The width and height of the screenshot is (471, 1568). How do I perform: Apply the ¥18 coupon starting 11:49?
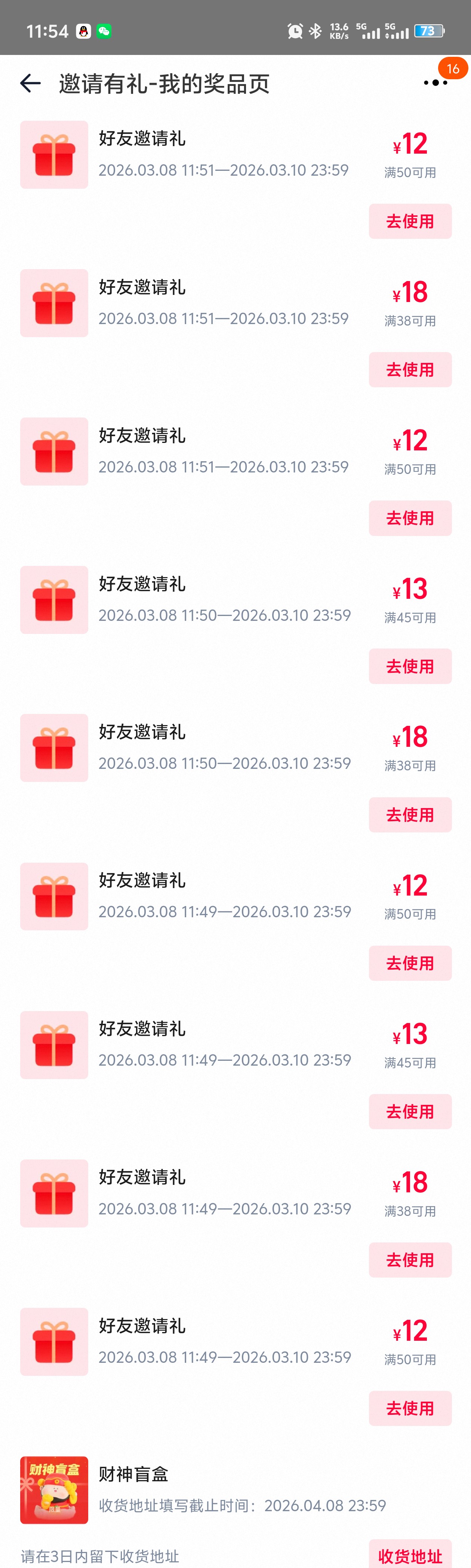(410, 1259)
